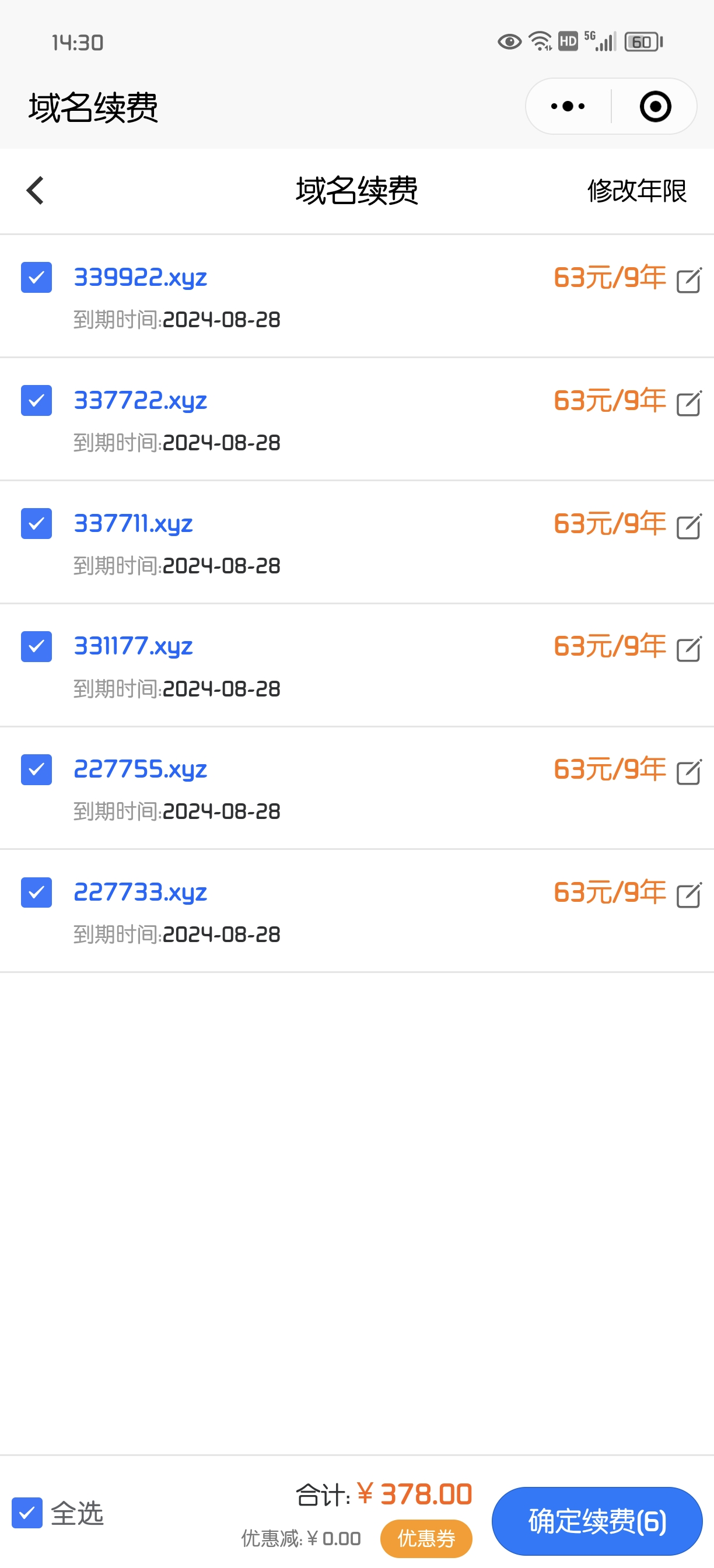Close the mini program via target icon

pyautogui.click(x=656, y=107)
